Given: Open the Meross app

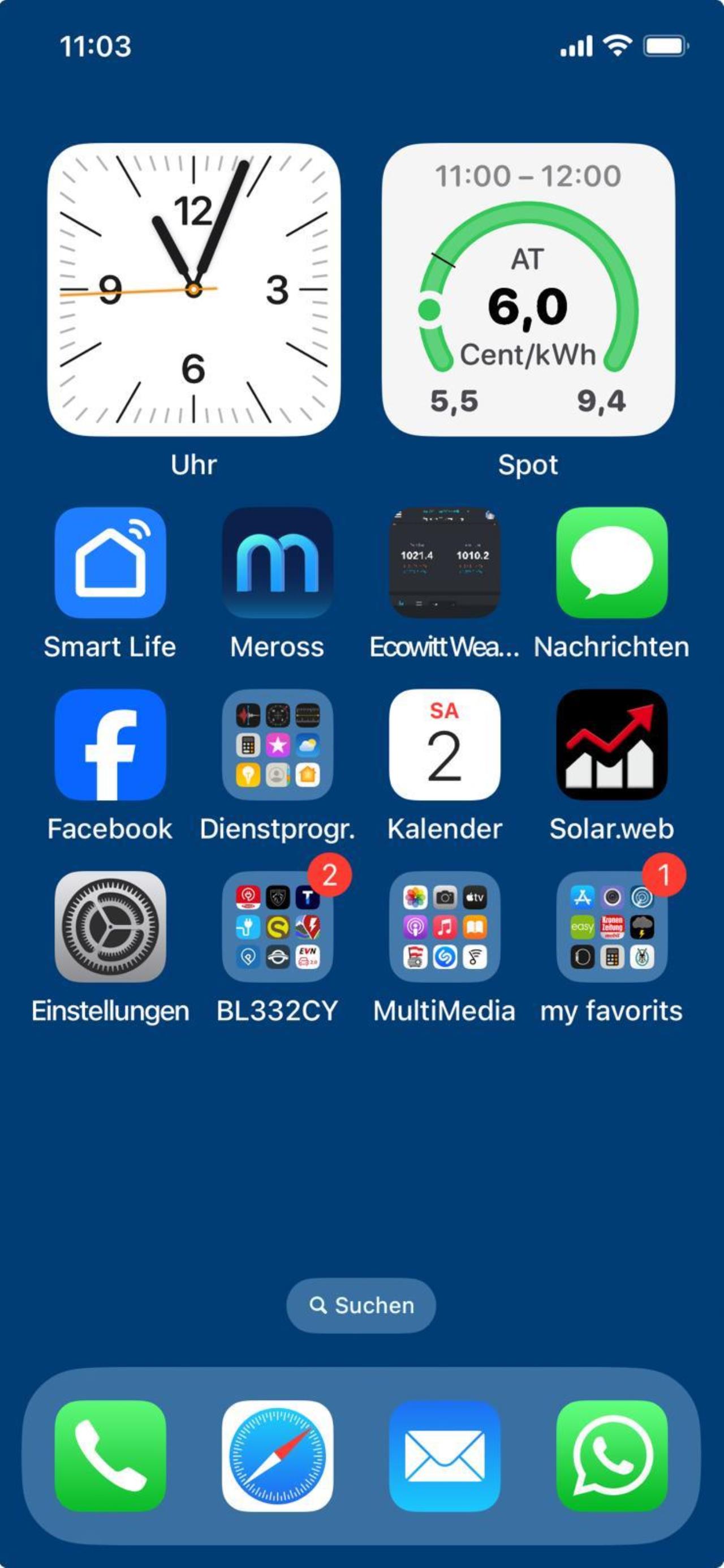Looking at the screenshot, I should [277, 562].
